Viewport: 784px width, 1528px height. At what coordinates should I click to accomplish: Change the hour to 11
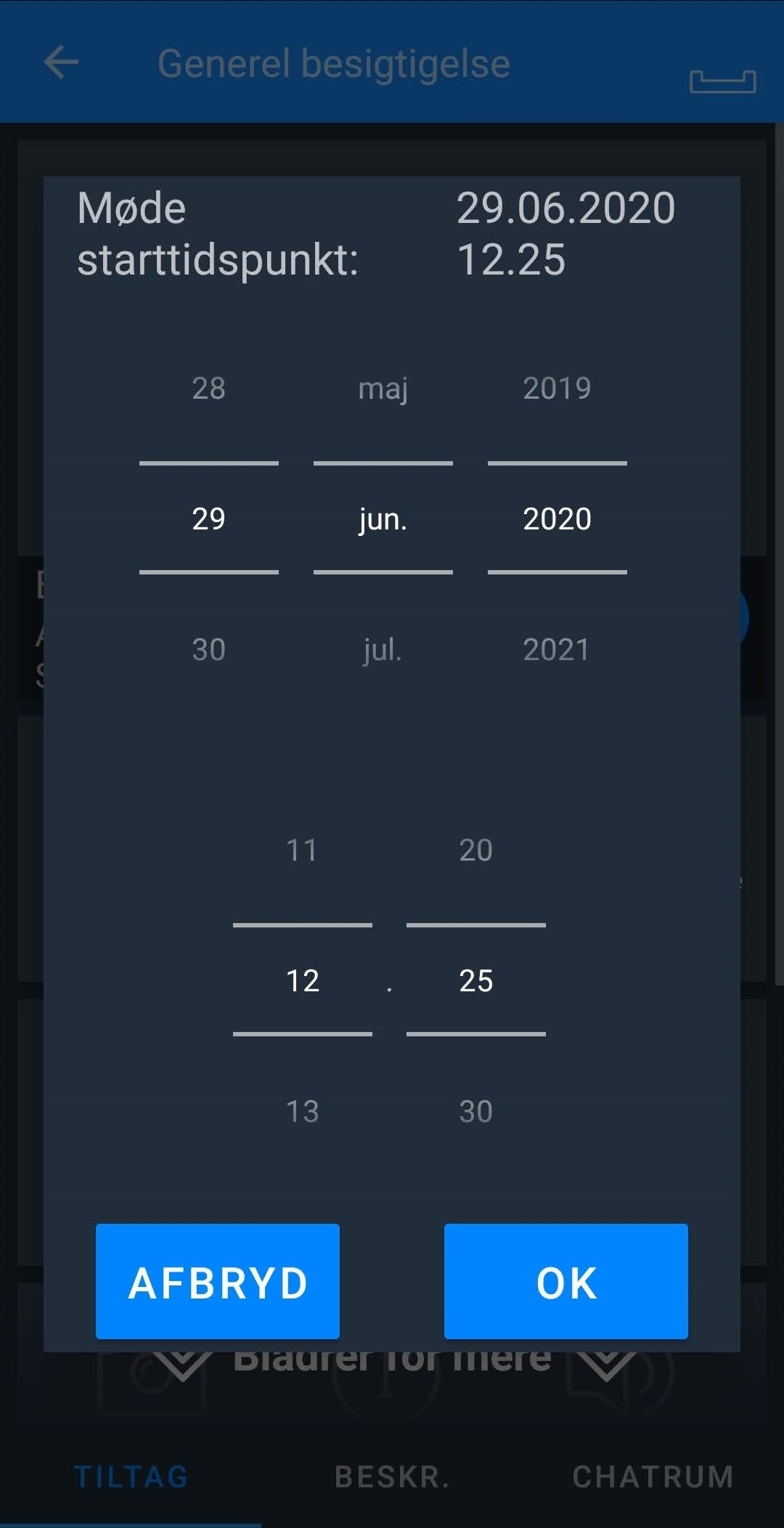tap(302, 850)
